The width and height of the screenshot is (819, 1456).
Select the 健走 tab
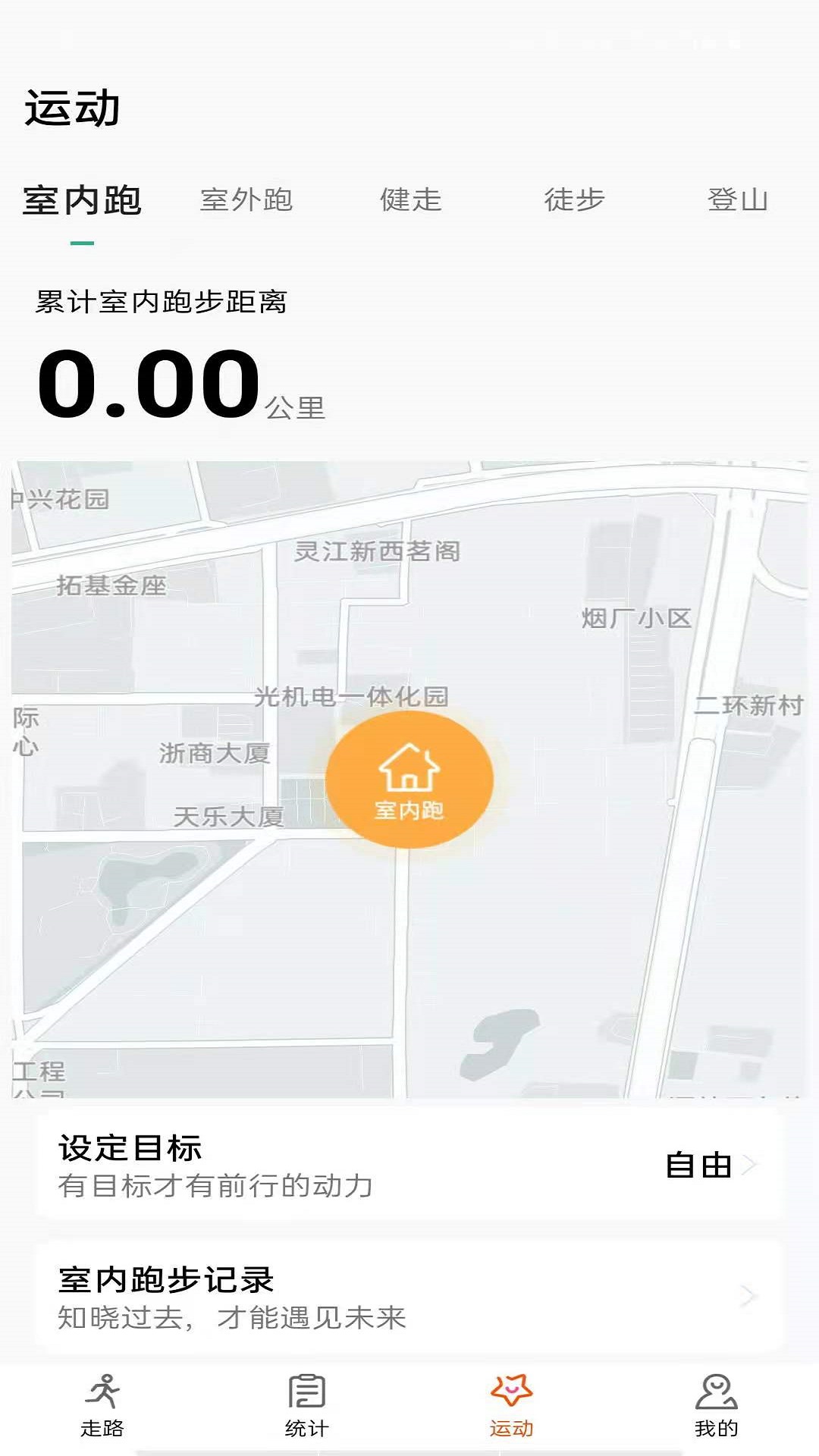(410, 200)
